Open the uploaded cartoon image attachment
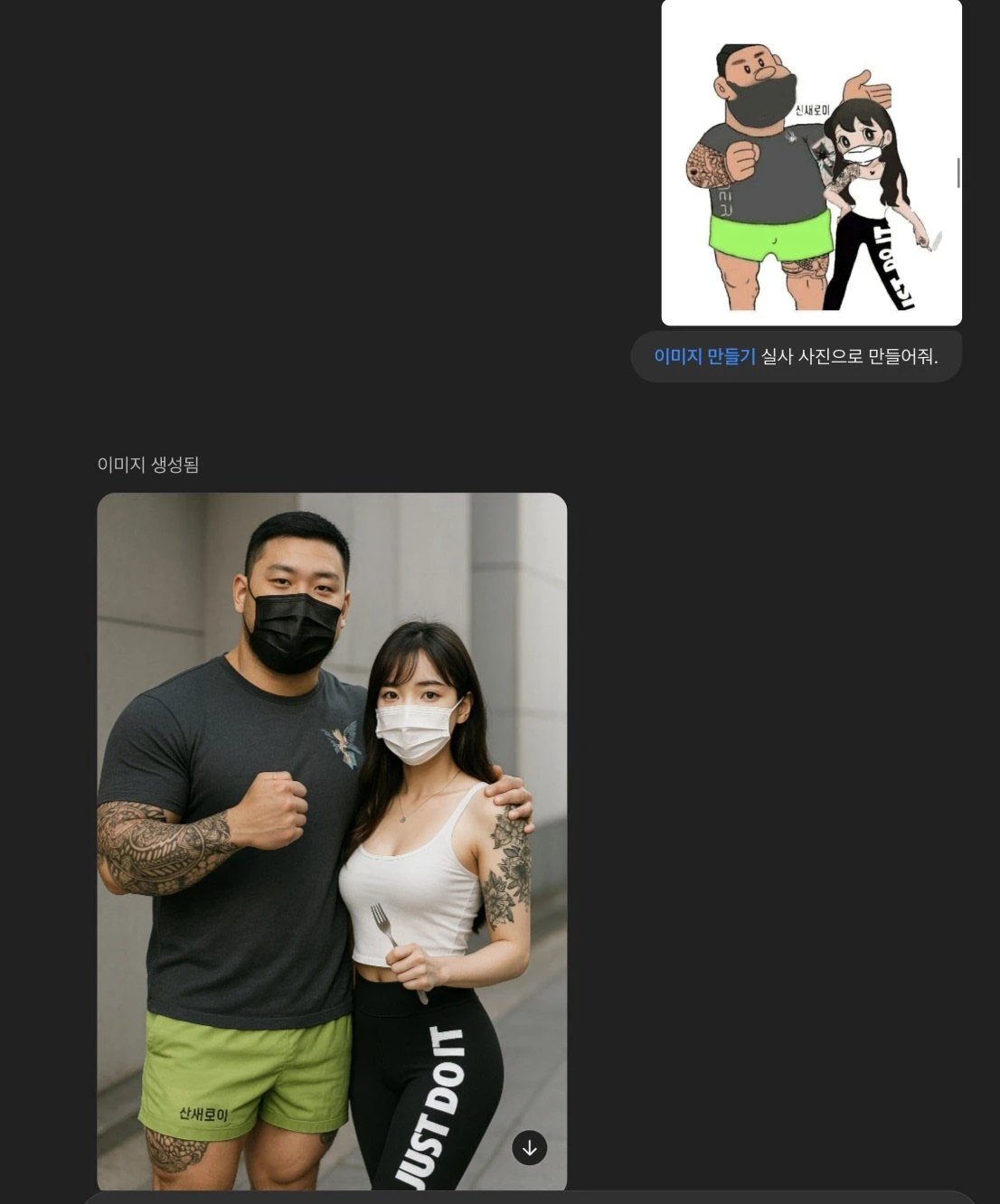The image size is (1000, 1204). (811, 163)
